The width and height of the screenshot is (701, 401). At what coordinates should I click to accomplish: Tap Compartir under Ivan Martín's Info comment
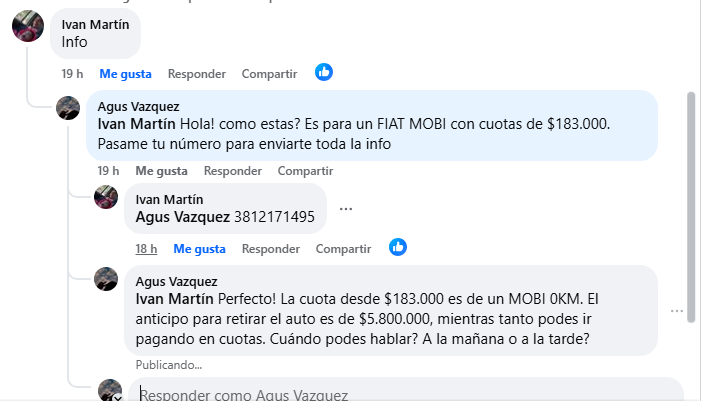point(269,73)
